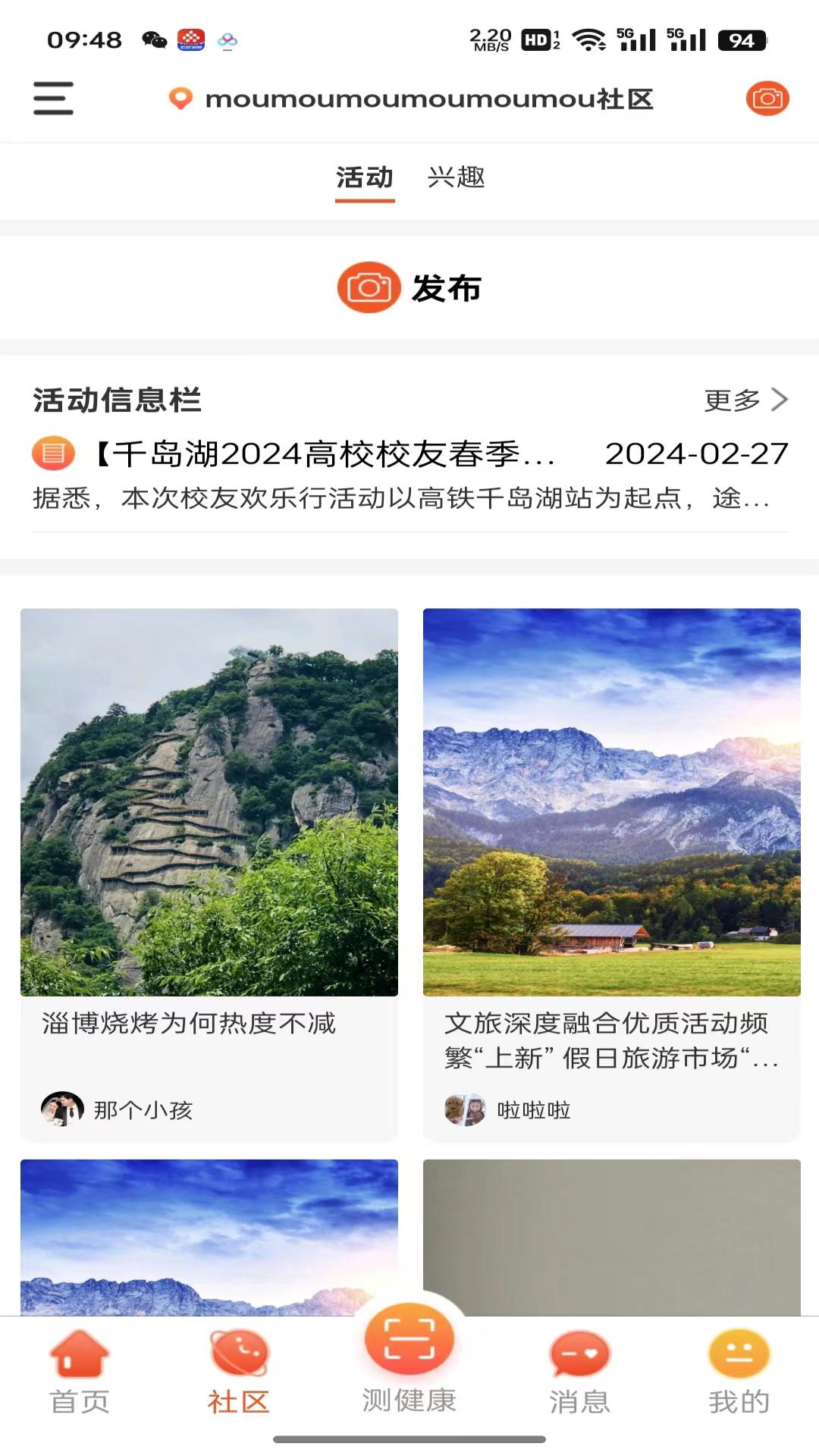The image size is (819, 1456).
Task: Switch to the 兴趣 tab
Action: (x=457, y=177)
